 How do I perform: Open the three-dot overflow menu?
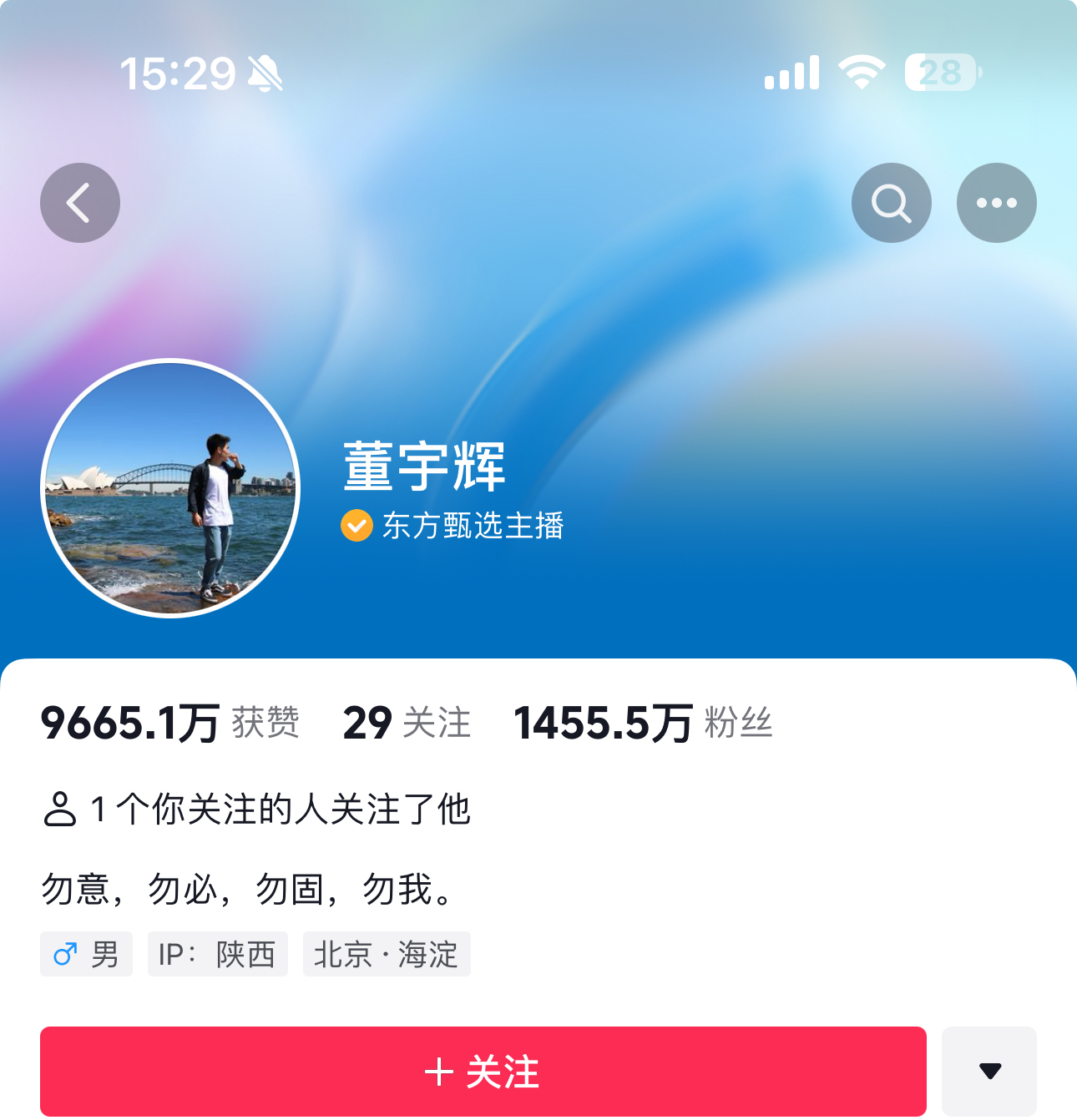tap(996, 203)
